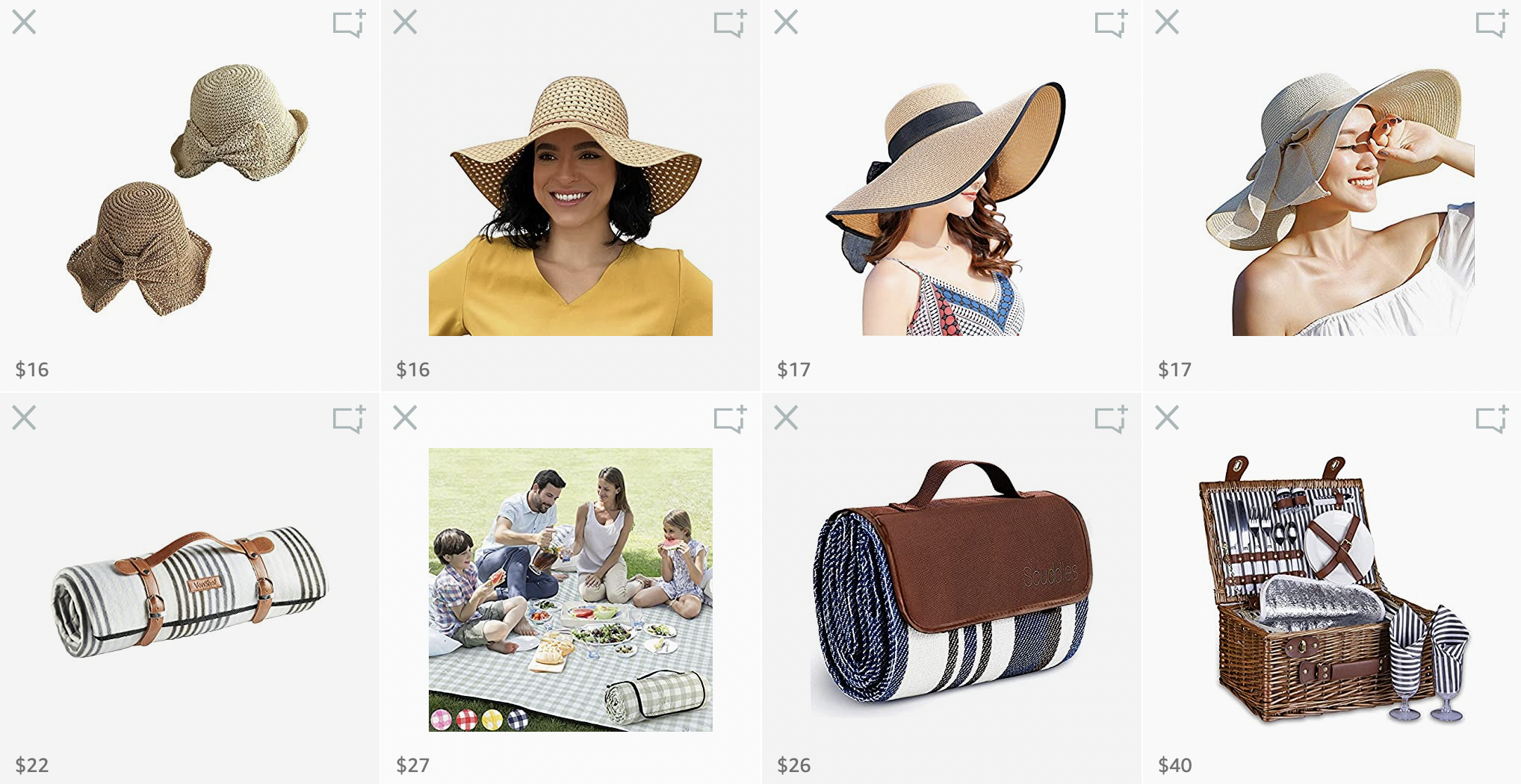1521x784 pixels.
Task: Add a comment to the $16 crochet hats
Action: (x=349, y=24)
